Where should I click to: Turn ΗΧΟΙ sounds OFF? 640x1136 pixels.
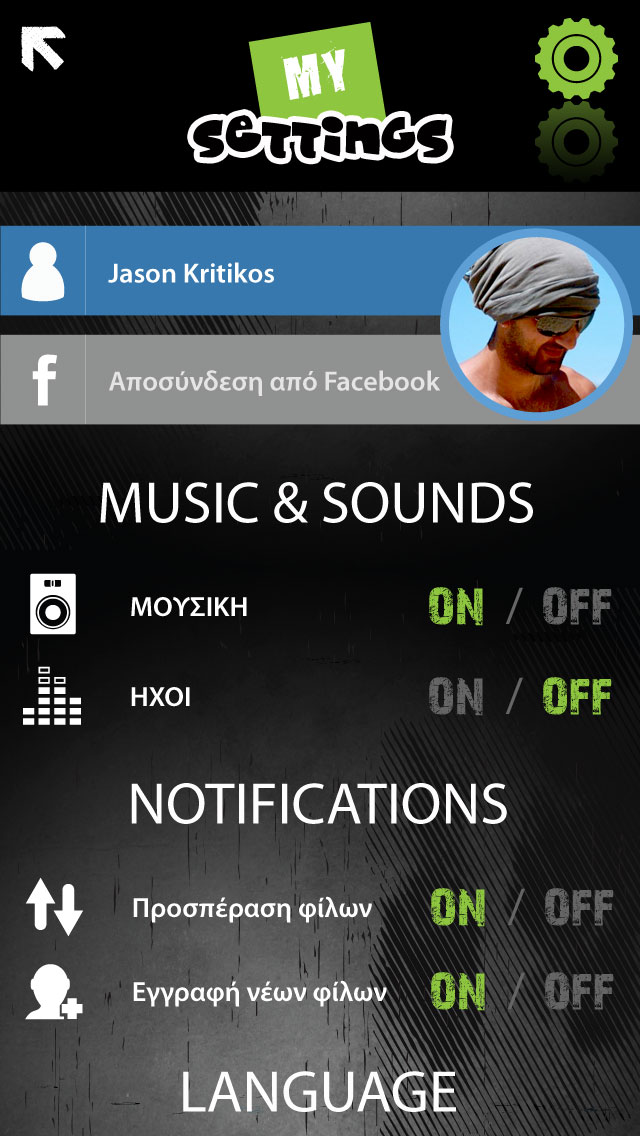576,697
